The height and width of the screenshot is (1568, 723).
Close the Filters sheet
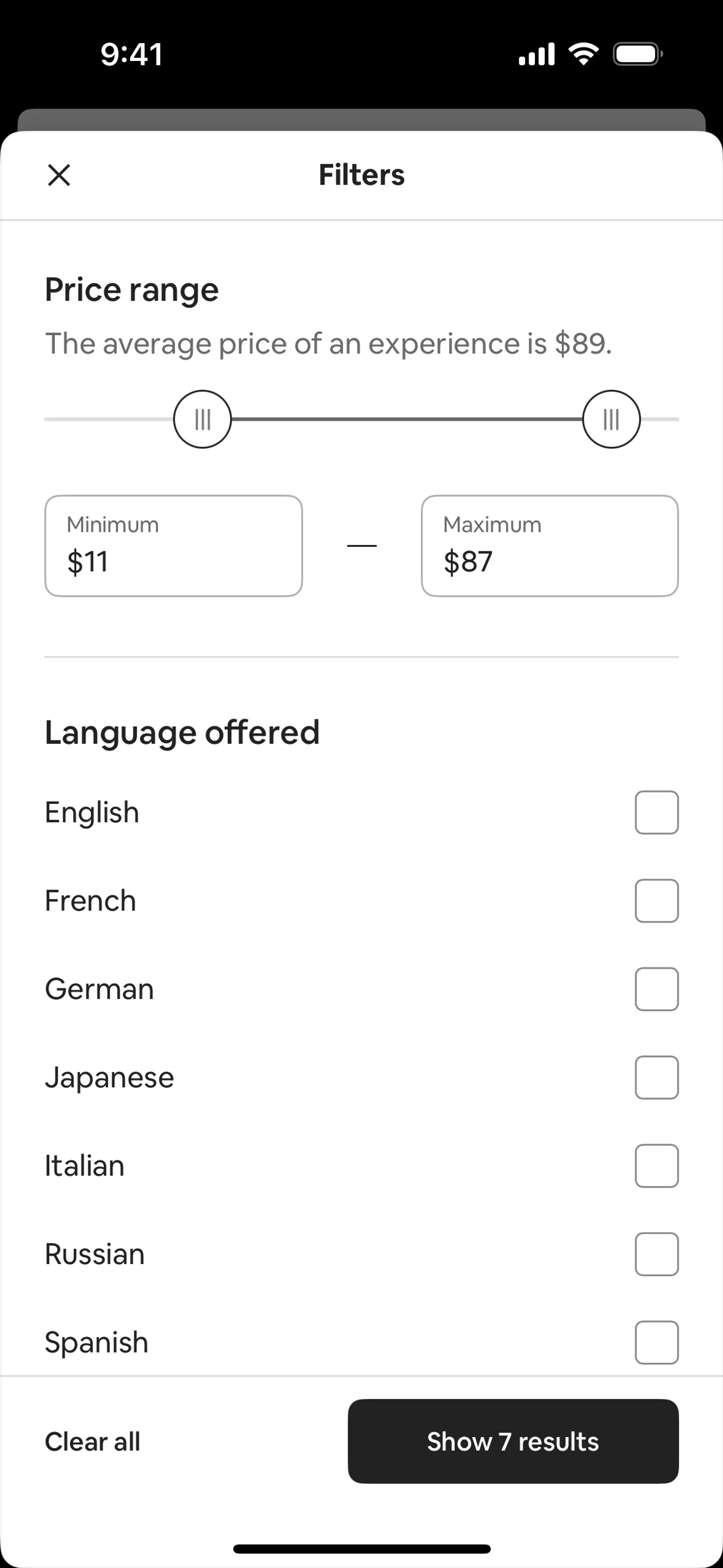click(x=59, y=175)
